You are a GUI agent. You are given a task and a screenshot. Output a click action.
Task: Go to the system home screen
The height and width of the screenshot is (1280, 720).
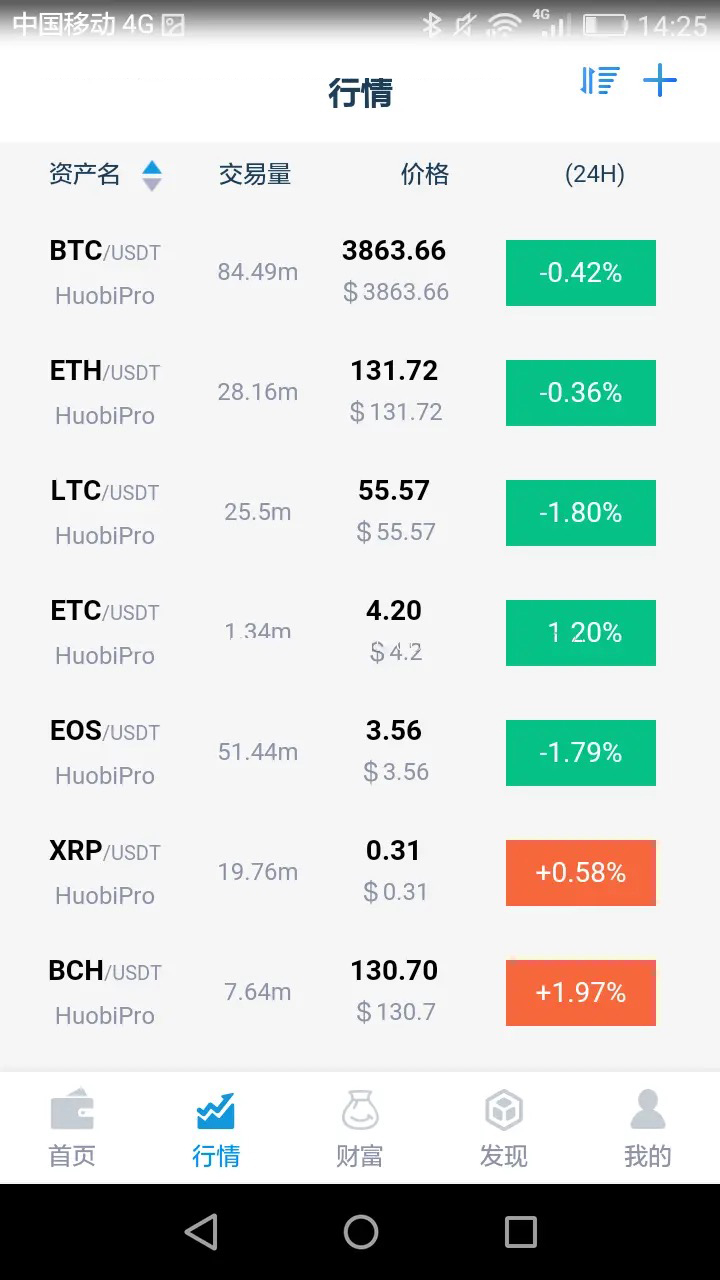[361, 1232]
